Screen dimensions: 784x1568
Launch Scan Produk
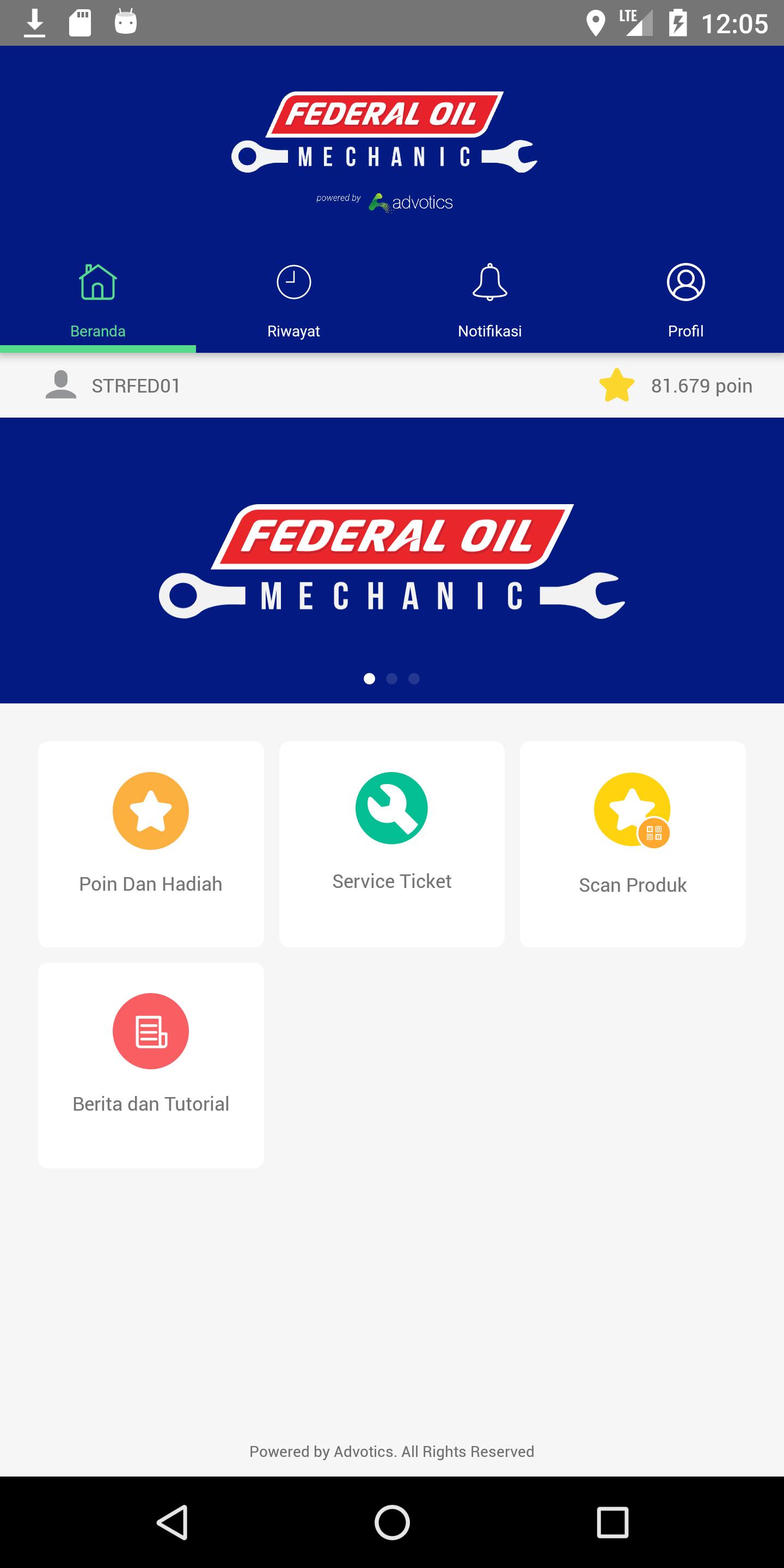pos(633,844)
